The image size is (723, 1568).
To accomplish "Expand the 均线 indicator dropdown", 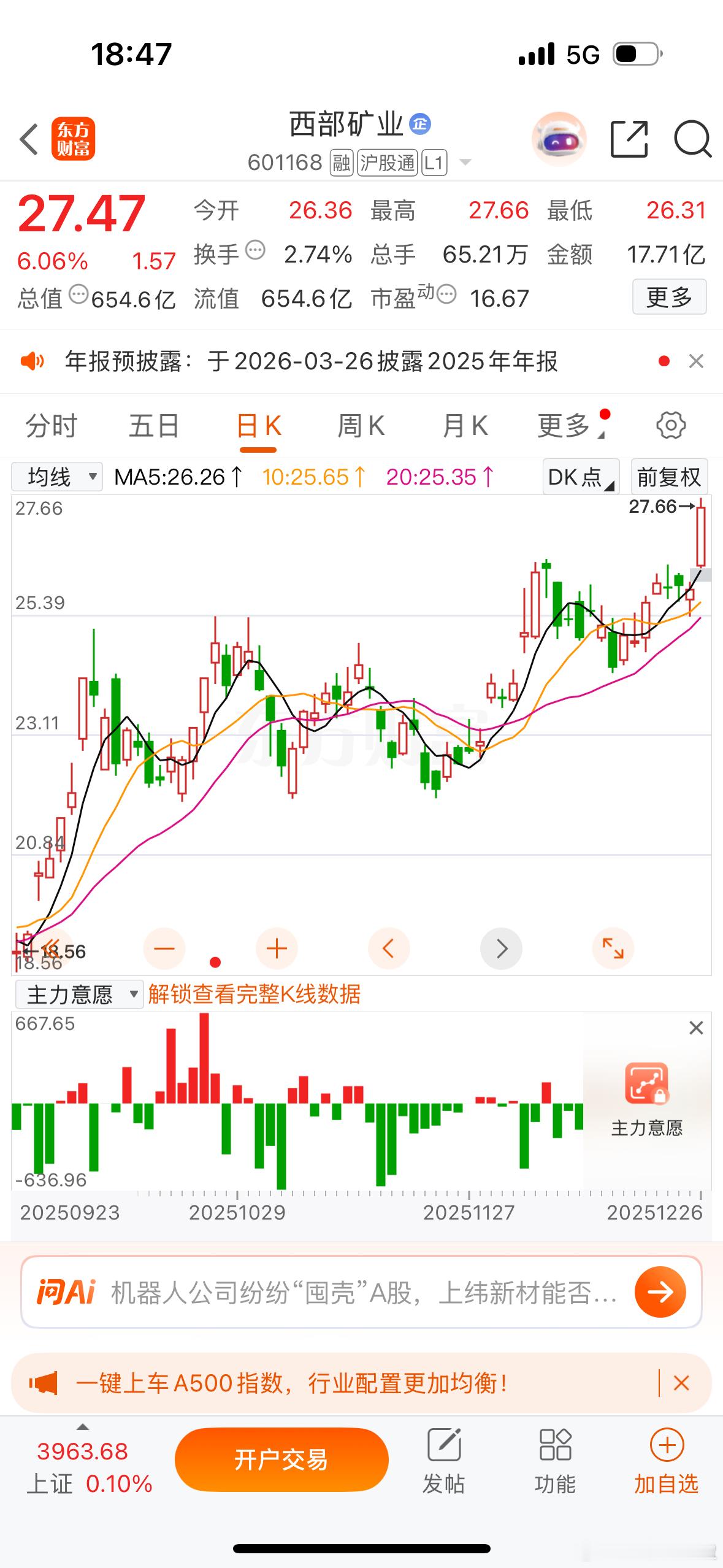I will click(x=57, y=477).
